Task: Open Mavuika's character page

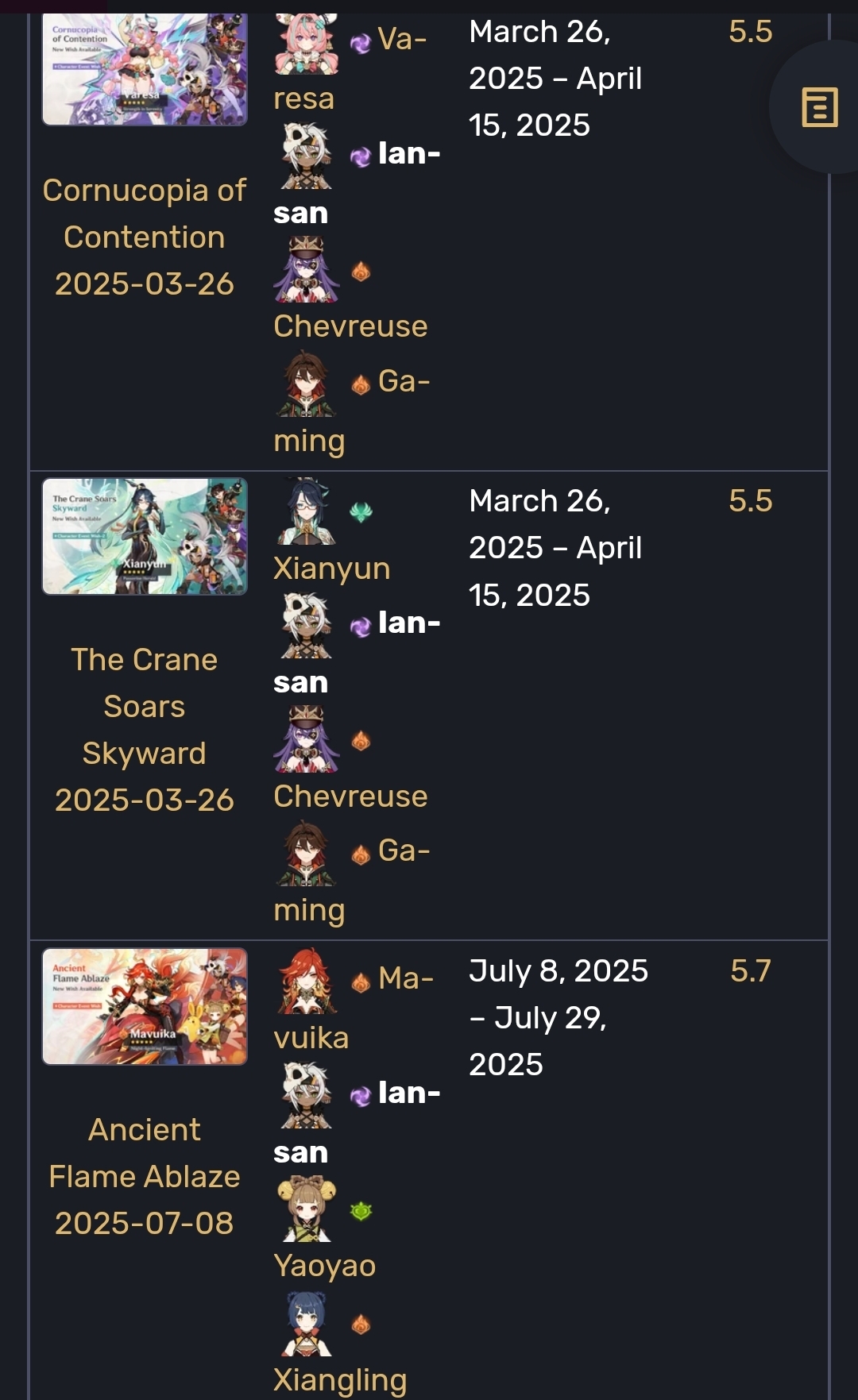Action: tap(311, 1037)
